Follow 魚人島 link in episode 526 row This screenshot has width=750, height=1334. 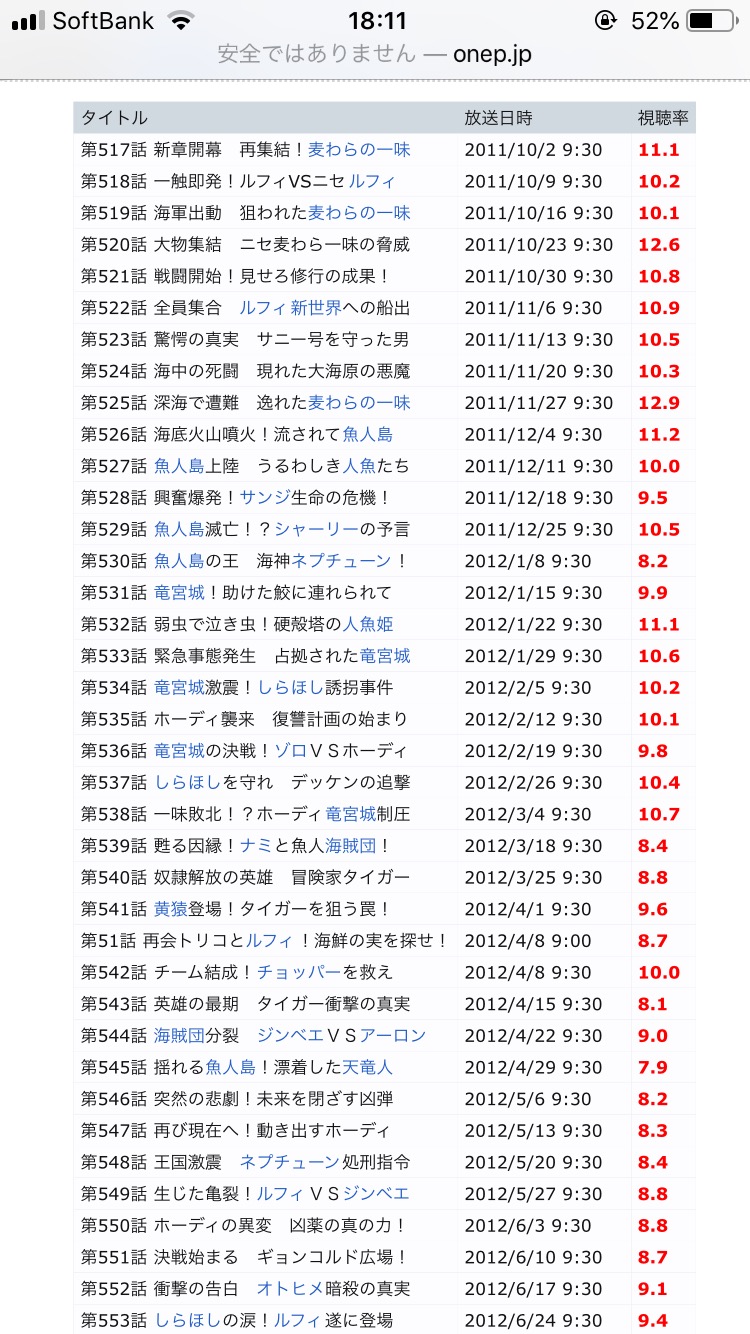click(x=367, y=435)
